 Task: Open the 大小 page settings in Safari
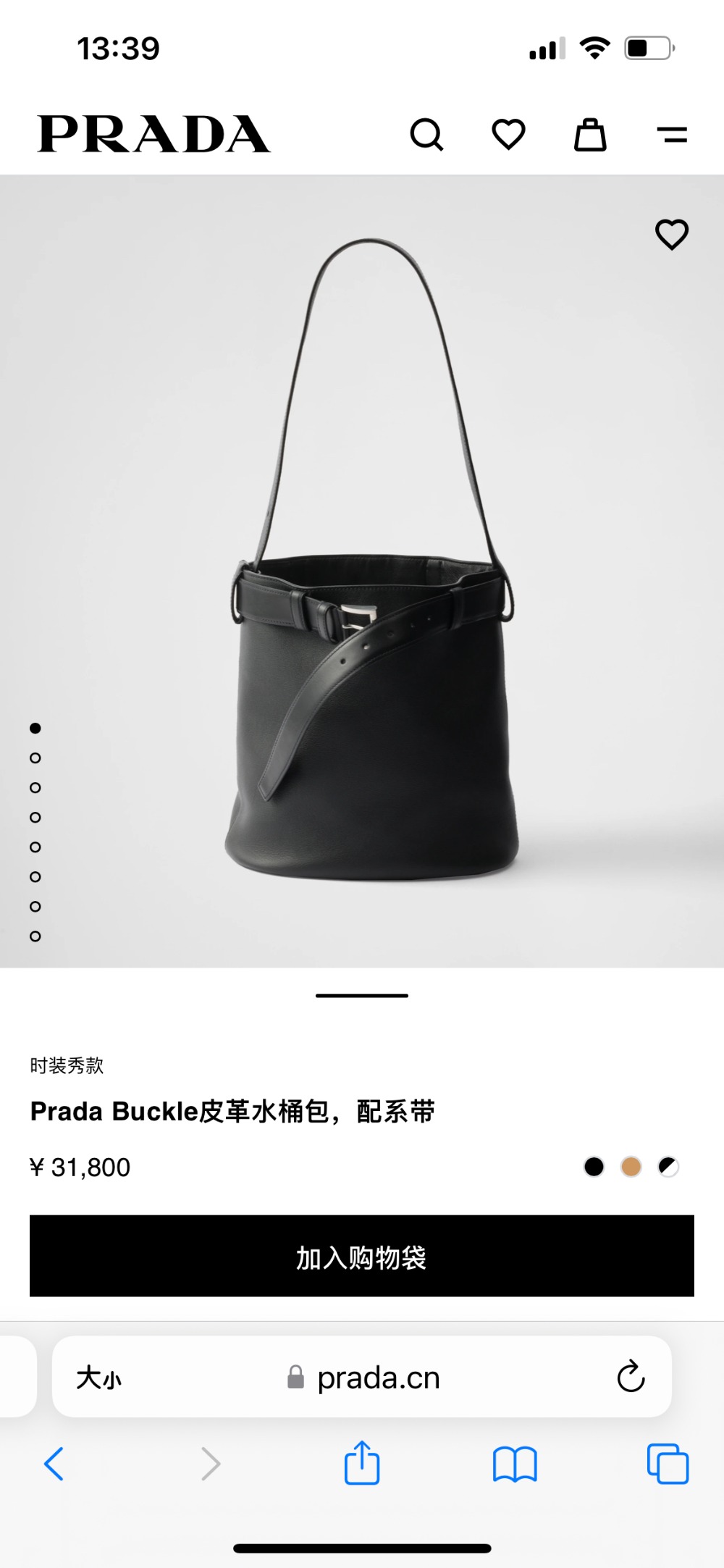(x=99, y=1378)
